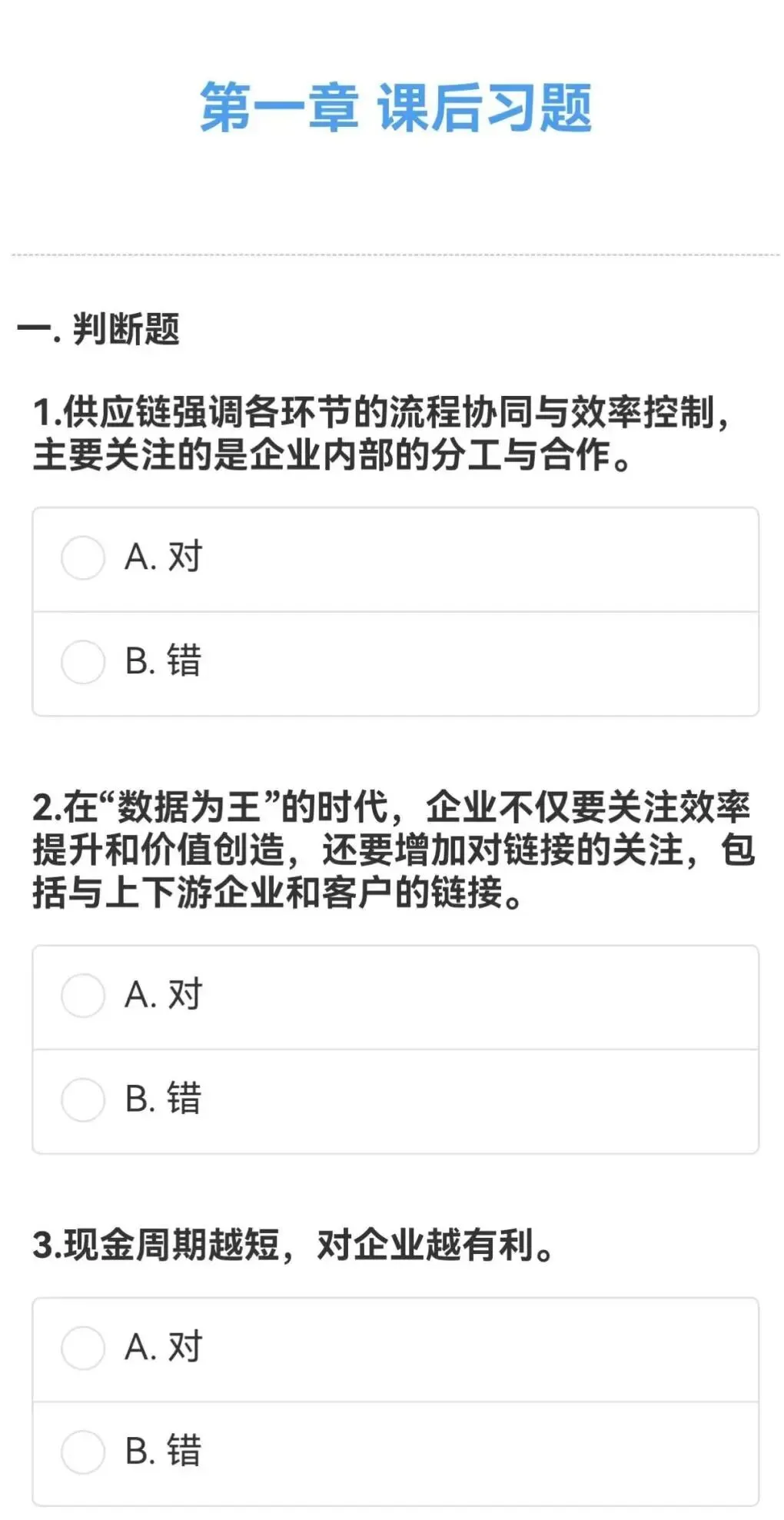
Task: Select B. 错 for question 1
Action: click(395, 664)
